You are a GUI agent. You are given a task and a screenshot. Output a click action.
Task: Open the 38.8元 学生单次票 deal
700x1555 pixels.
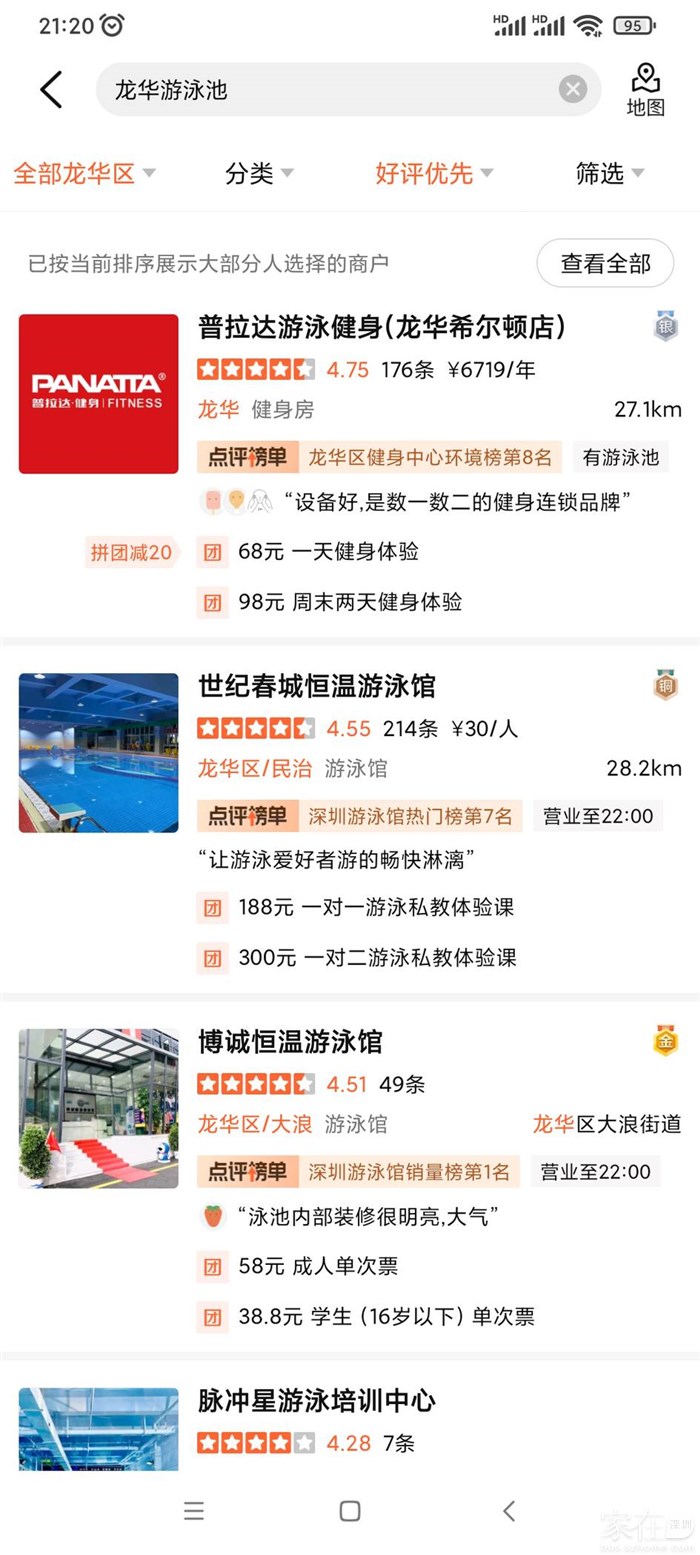[386, 1316]
